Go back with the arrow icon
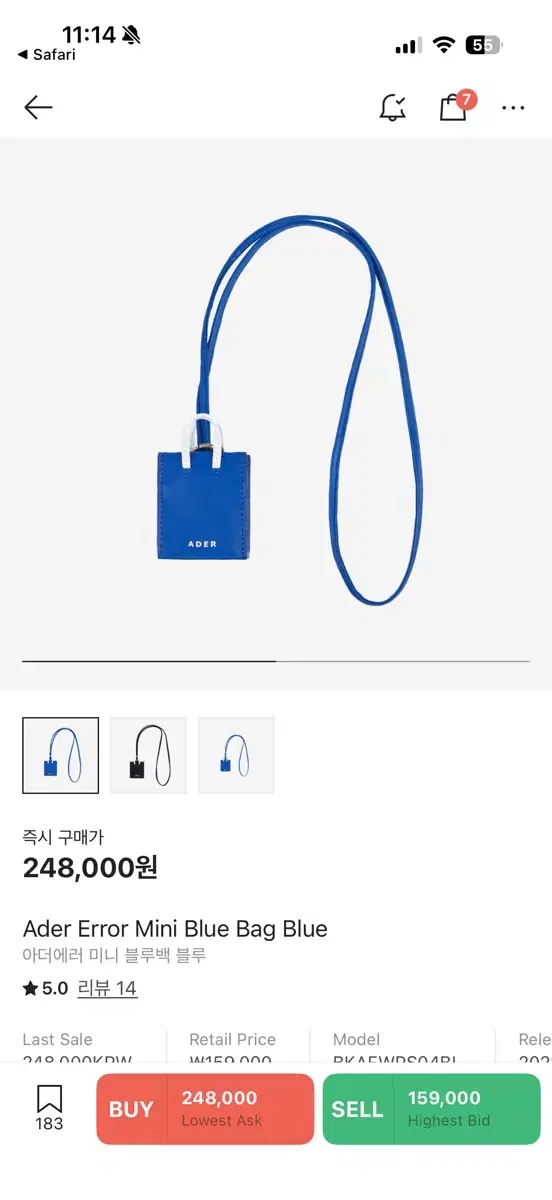Image resolution: width=552 pixels, height=1200 pixels. (38, 107)
